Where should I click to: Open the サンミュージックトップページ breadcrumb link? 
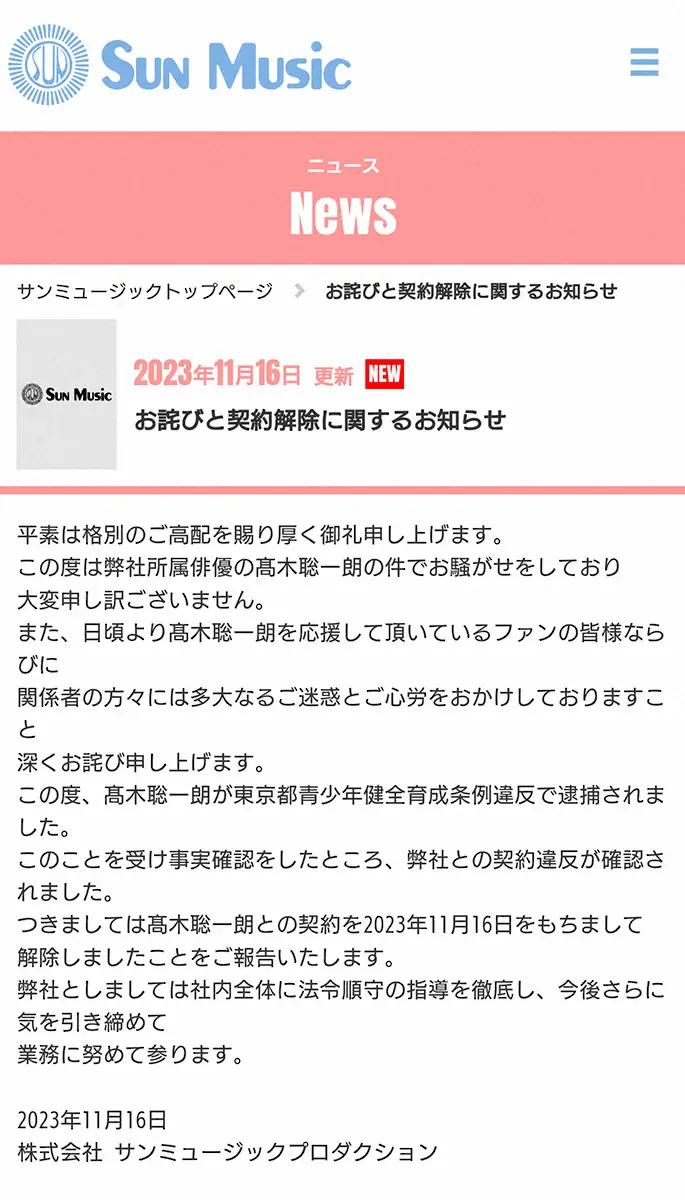tap(145, 291)
